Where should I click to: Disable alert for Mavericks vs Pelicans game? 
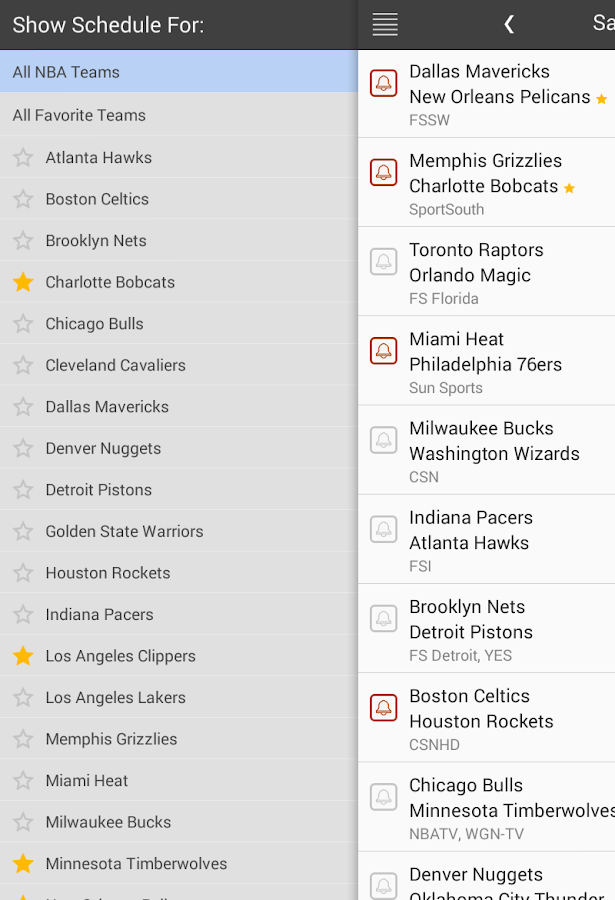pos(384,83)
